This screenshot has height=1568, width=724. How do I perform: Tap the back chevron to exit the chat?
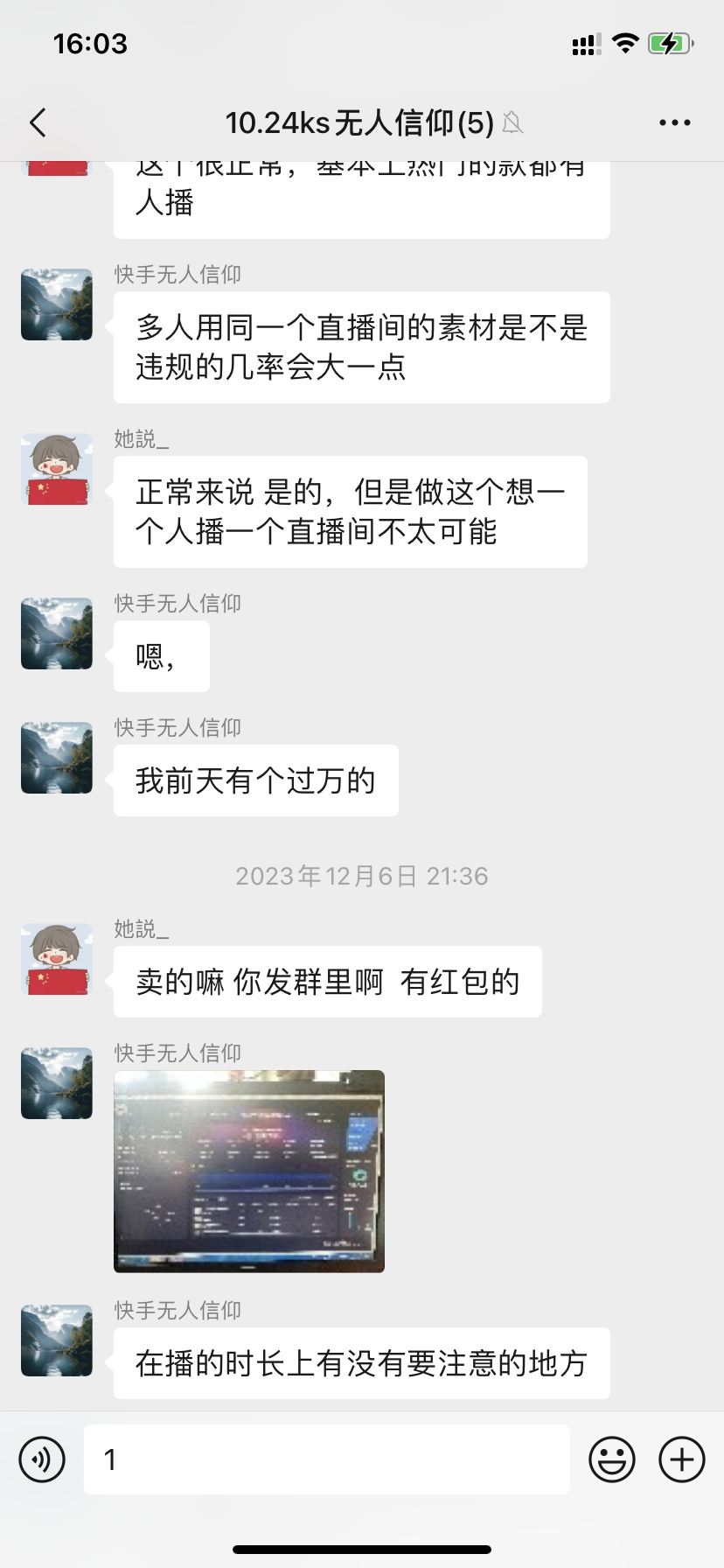point(37,122)
